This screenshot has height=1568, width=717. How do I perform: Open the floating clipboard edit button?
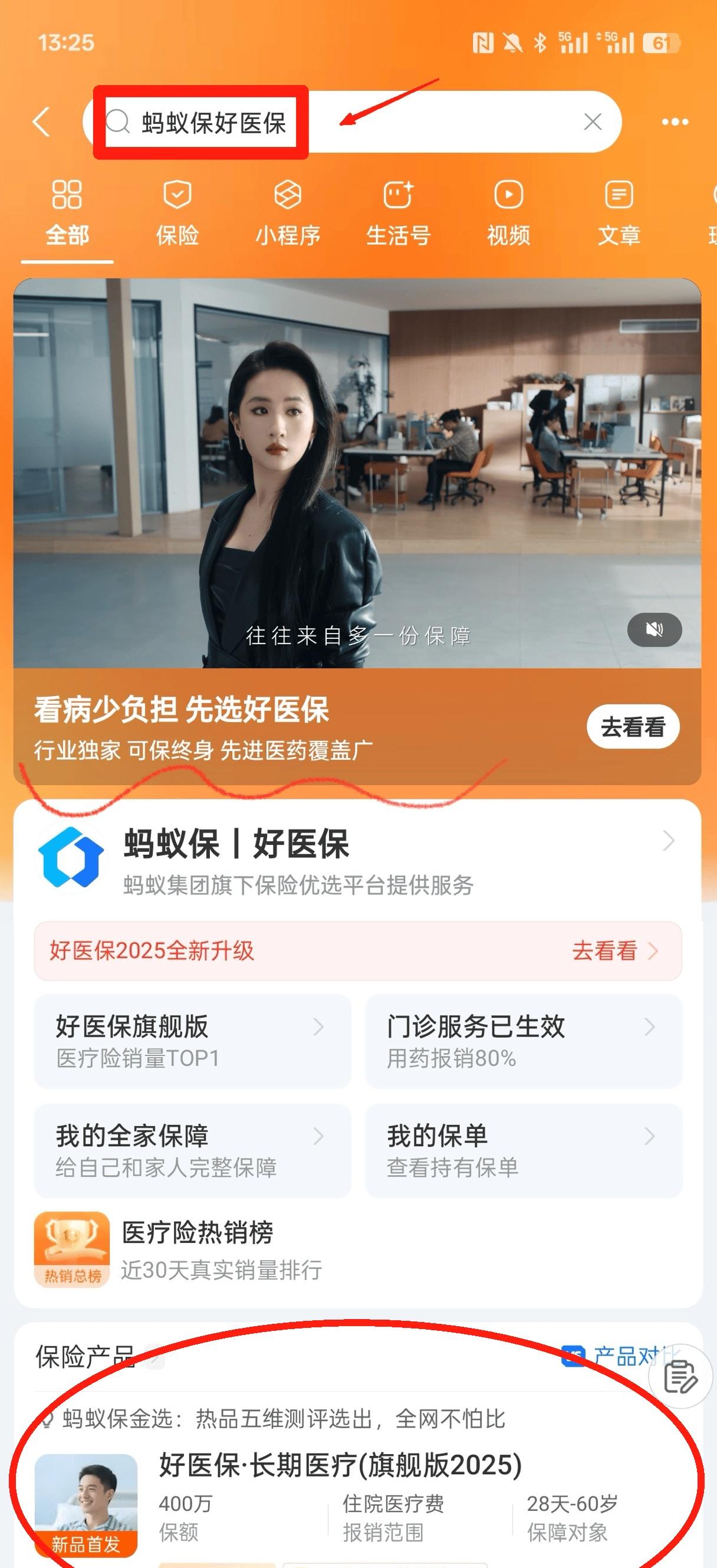(680, 1376)
